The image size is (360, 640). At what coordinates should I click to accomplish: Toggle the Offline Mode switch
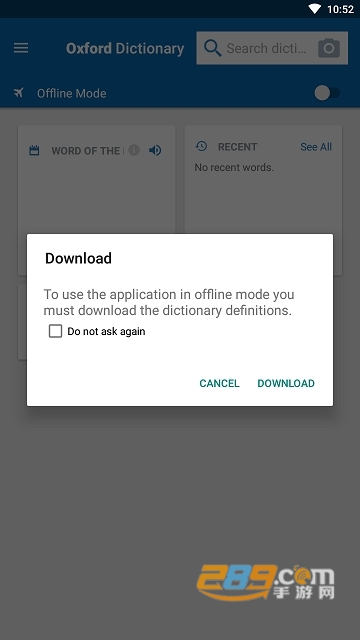coord(327,93)
